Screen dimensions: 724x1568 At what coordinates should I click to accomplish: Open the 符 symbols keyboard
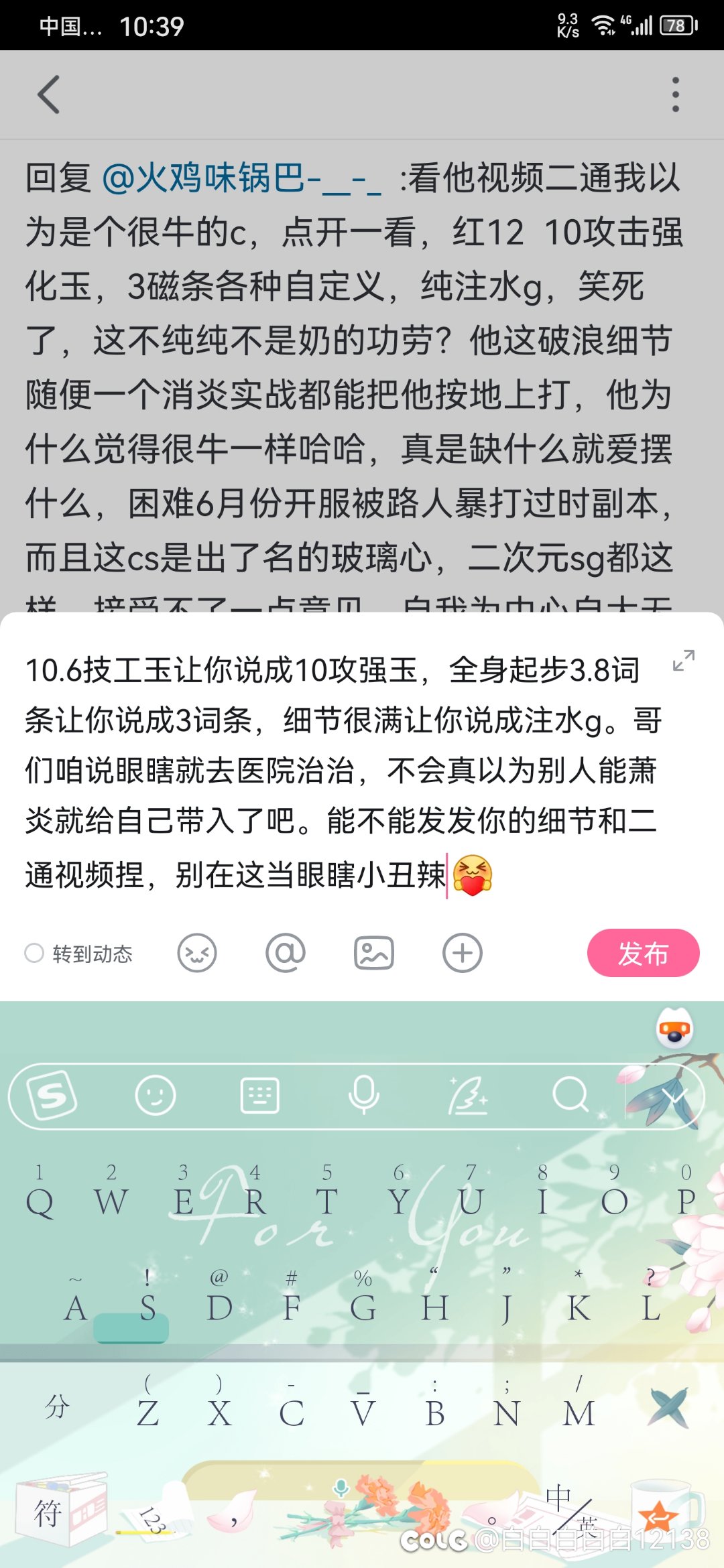[x=48, y=1513]
